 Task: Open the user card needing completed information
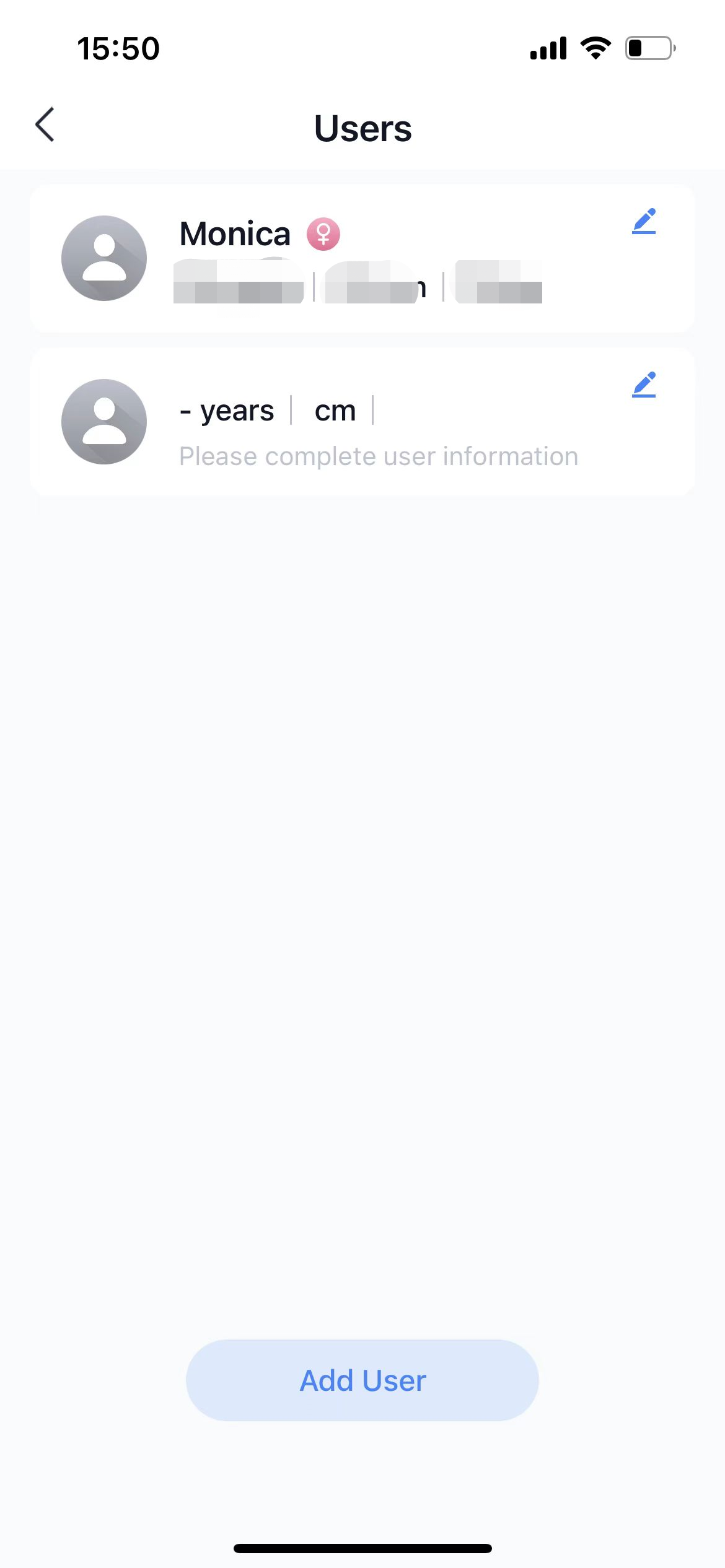pos(362,422)
